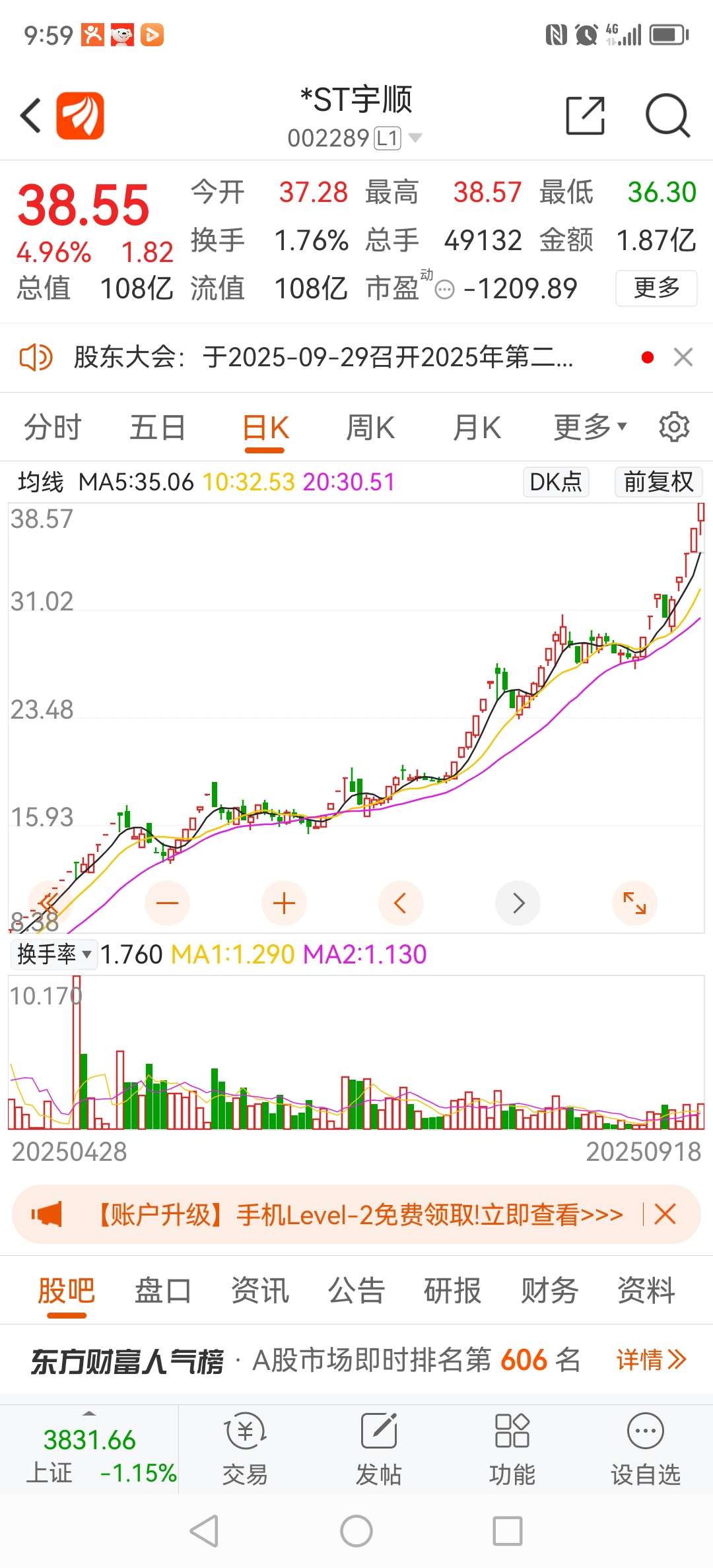The width and height of the screenshot is (713, 1568).
Task: Open the search magnifier icon
Action: (667, 115)
